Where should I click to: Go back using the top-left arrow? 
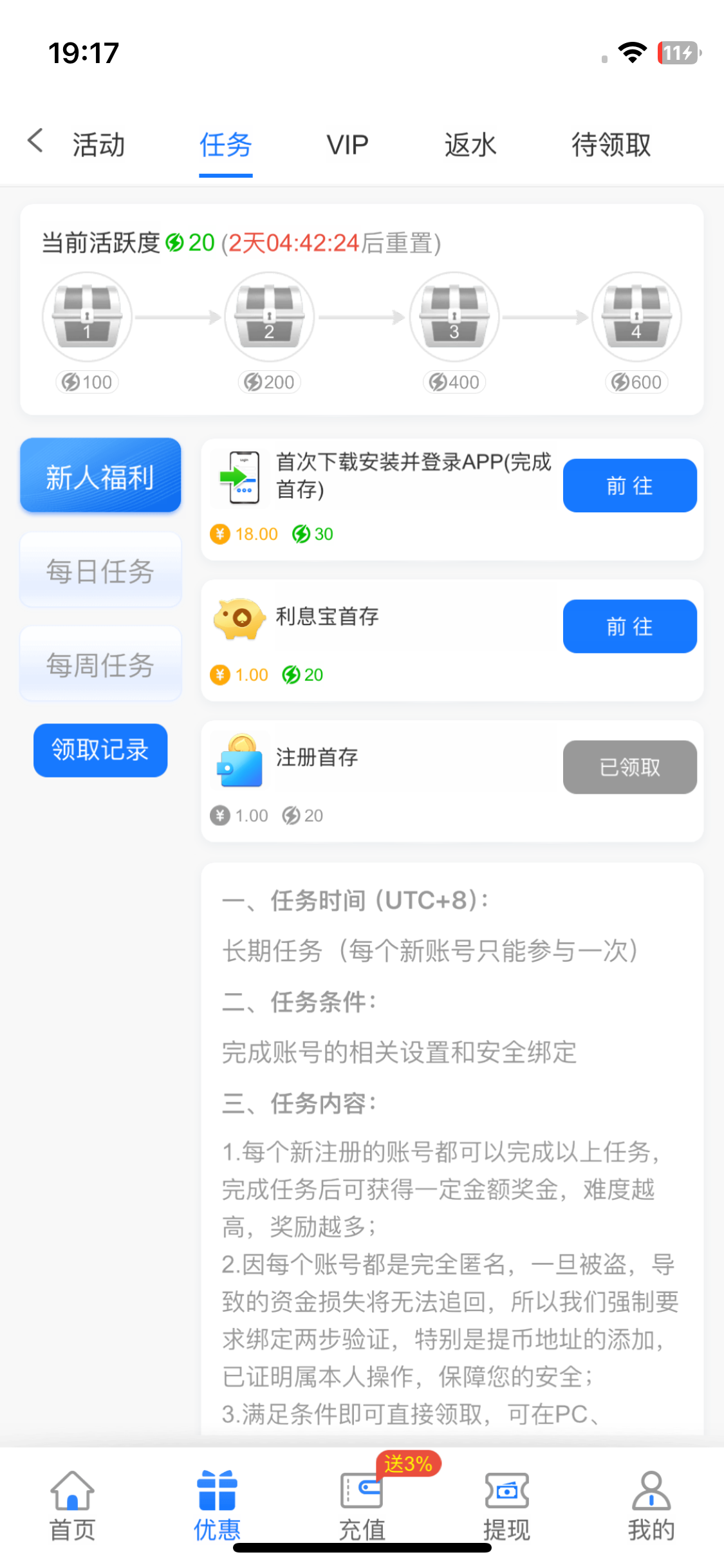tap(35, 140)
